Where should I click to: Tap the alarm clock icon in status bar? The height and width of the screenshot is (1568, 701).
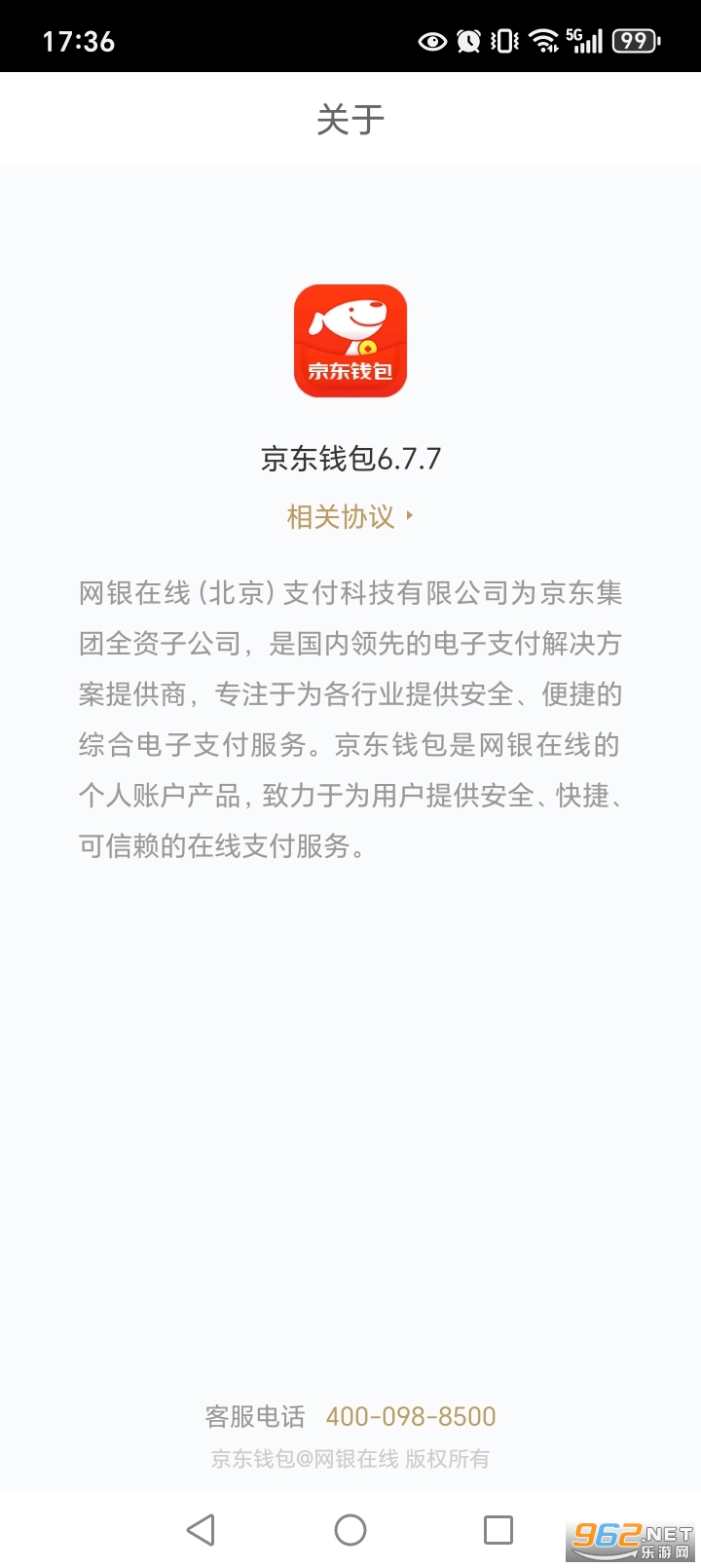pos(469,41)
